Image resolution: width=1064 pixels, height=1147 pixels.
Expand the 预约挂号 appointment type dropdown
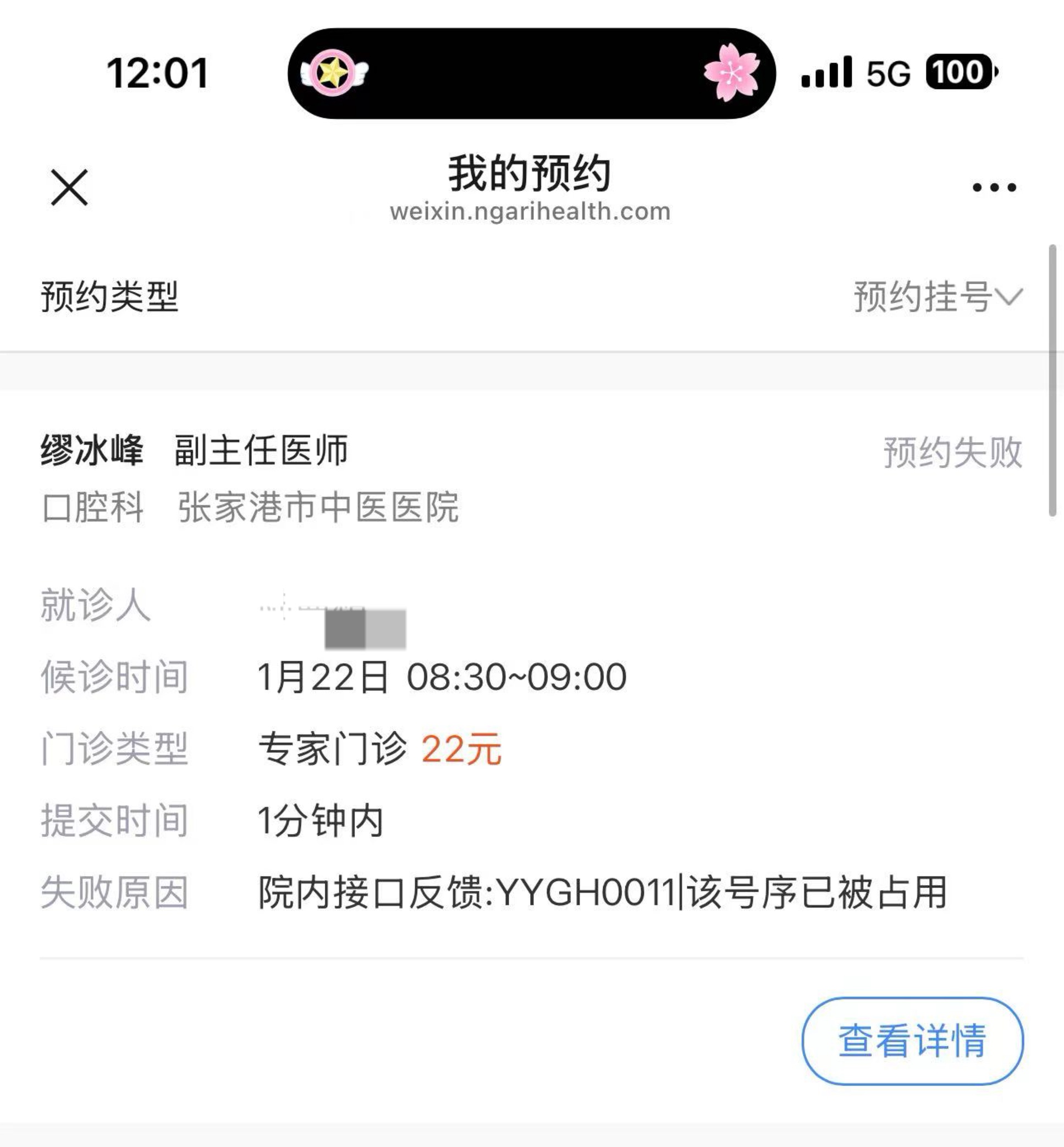coord(939,297)
